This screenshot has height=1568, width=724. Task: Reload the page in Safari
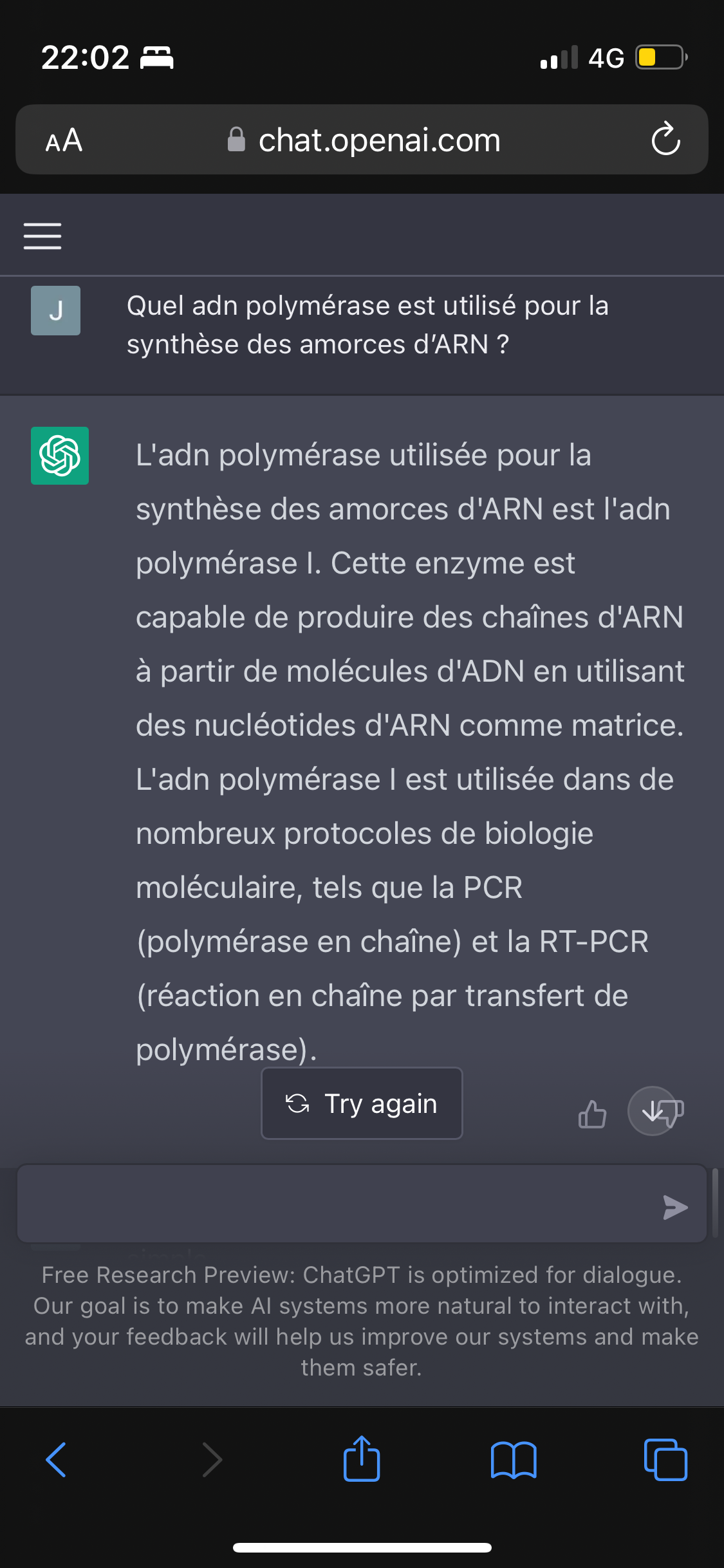[x=665, y=139]
